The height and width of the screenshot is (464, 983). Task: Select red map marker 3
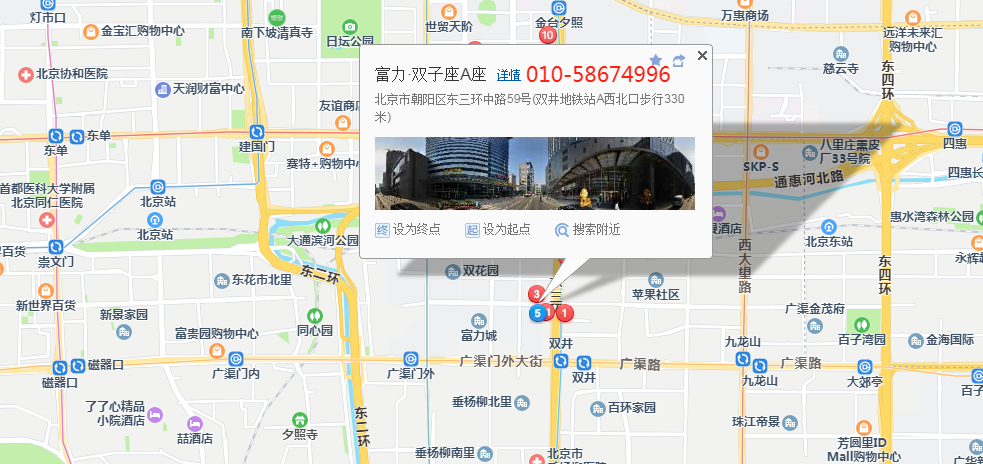[536, 294]
